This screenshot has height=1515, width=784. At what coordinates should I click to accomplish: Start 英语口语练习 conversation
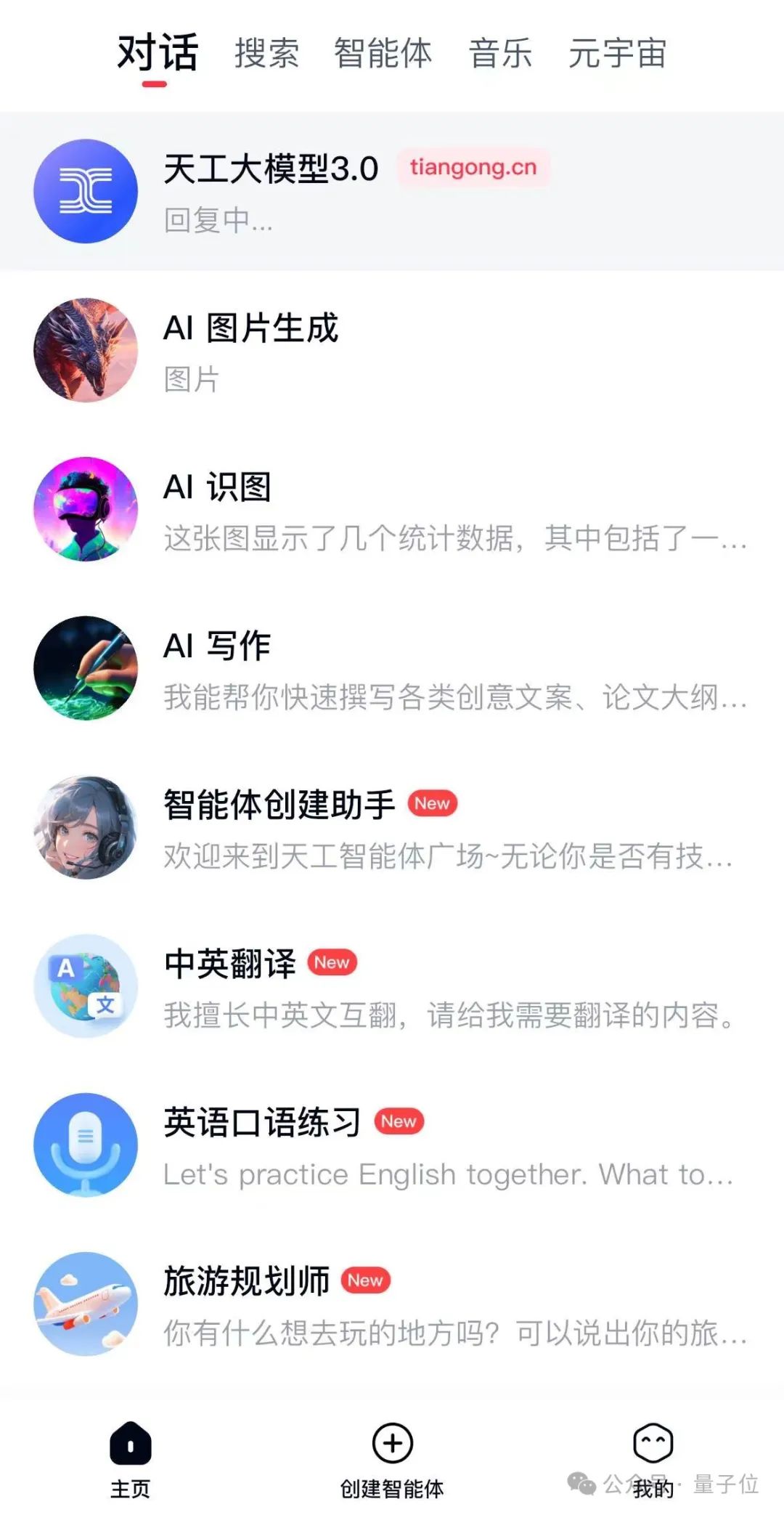(392, 1146)
